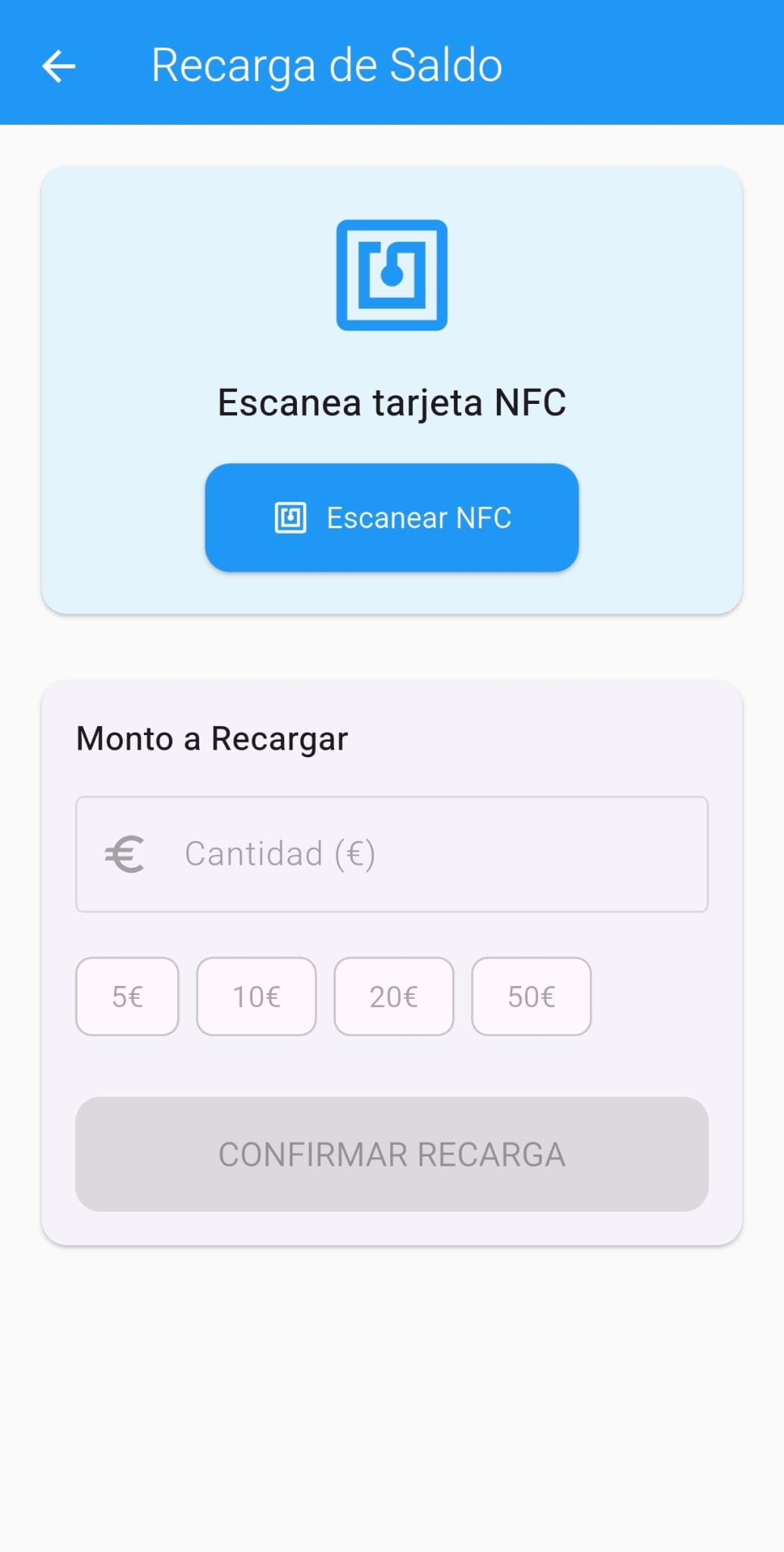The height and width of the screenshot is (1552, 784).
Task: Tap the disabled CONFIRMAR RECARGA button
Action: 392,1155
